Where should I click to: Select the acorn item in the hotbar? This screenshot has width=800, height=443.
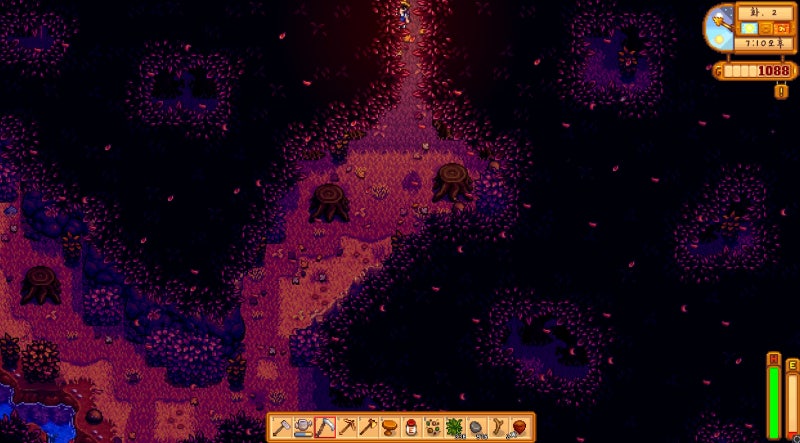519,427
